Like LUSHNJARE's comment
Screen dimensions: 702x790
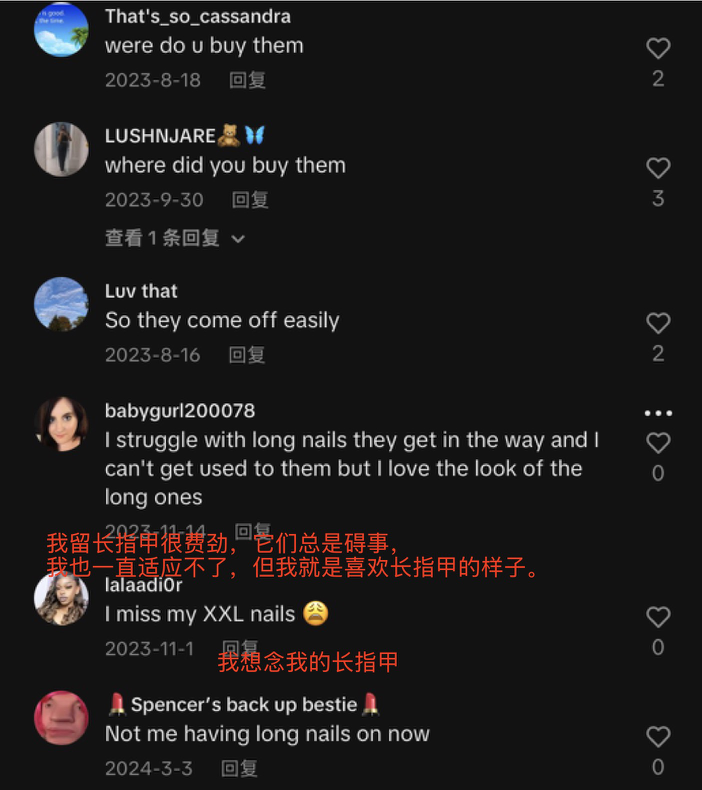click(x=657, y=168)
